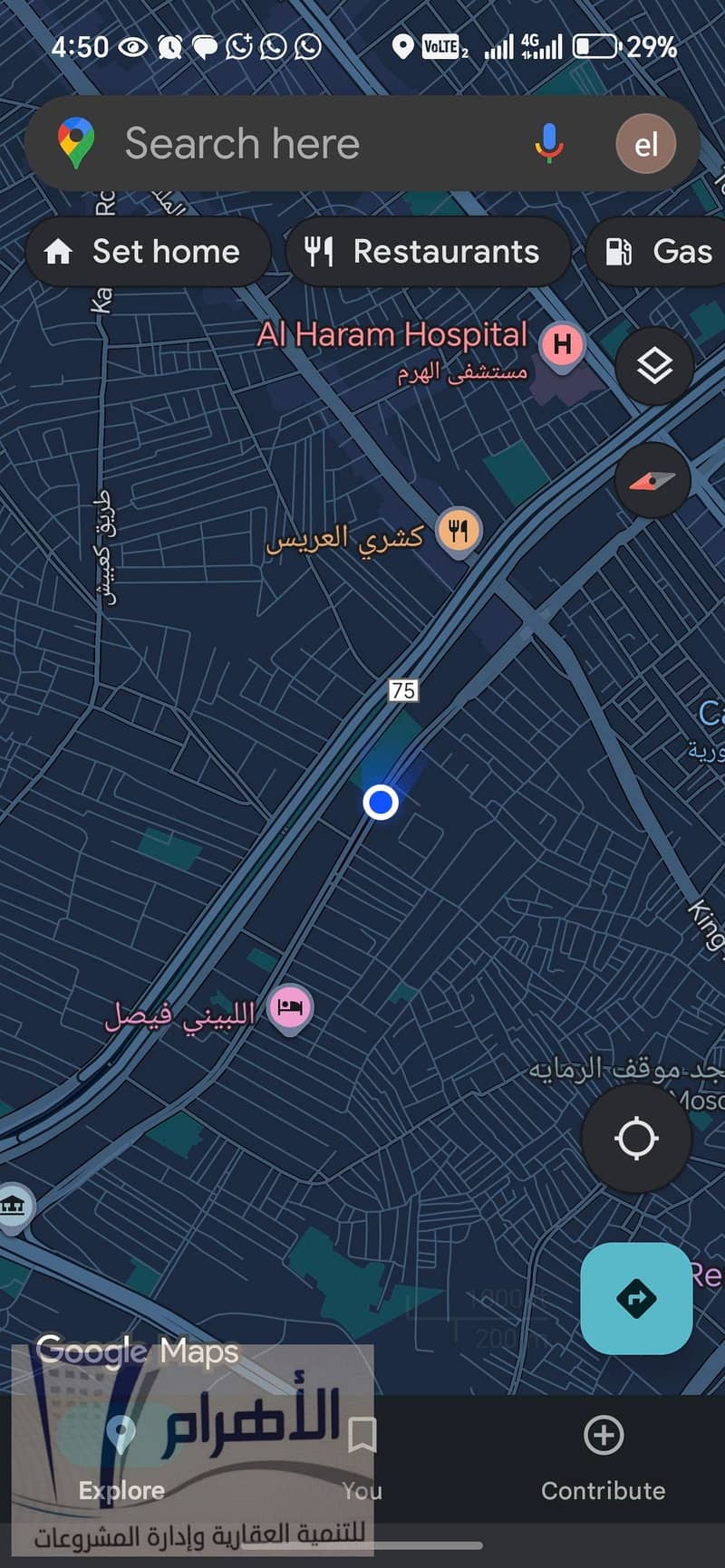
Task: Open the Al Haram Hospital pin
Action: [562, 345]
